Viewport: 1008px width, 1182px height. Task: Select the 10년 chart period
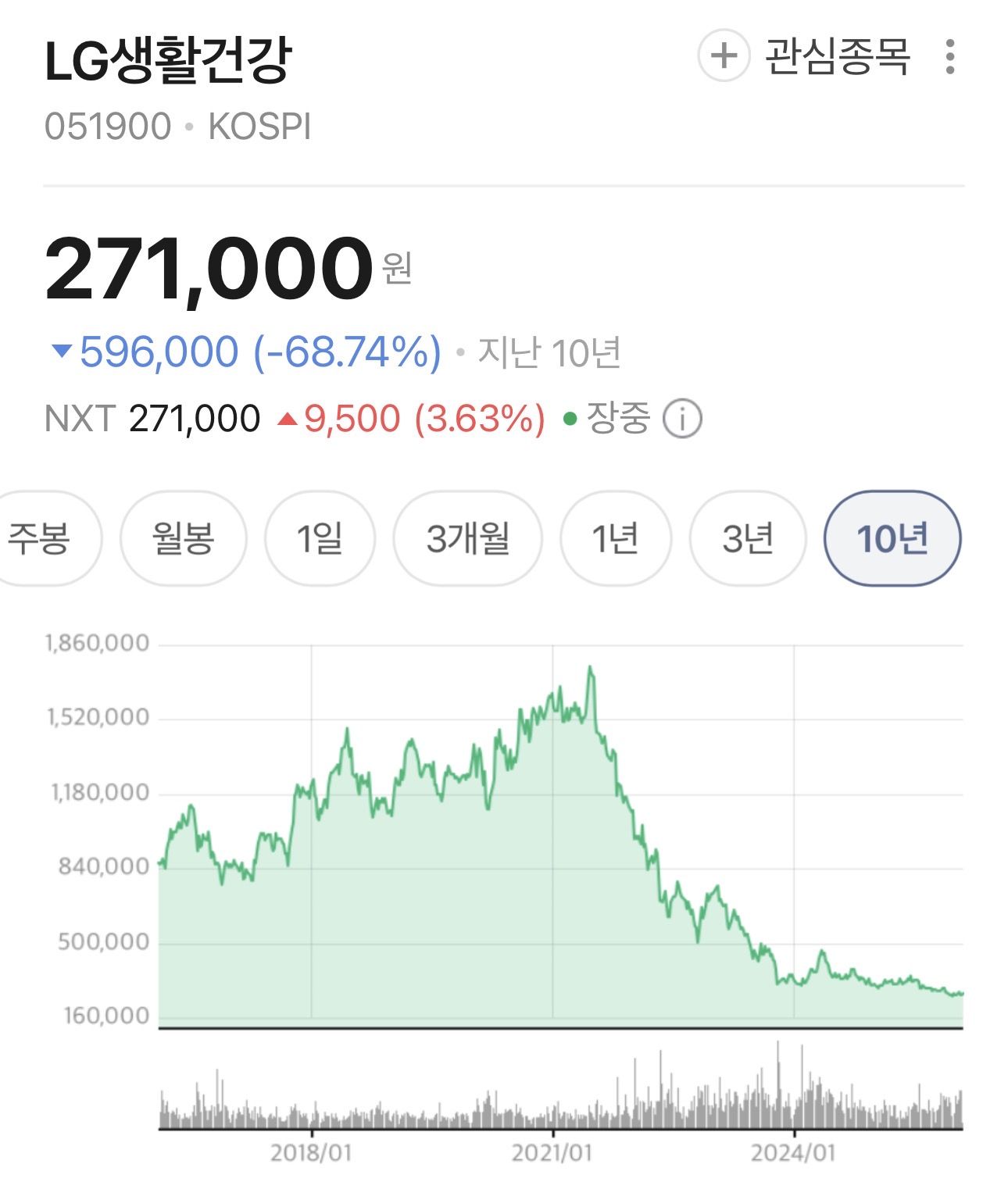pos(892,538)
